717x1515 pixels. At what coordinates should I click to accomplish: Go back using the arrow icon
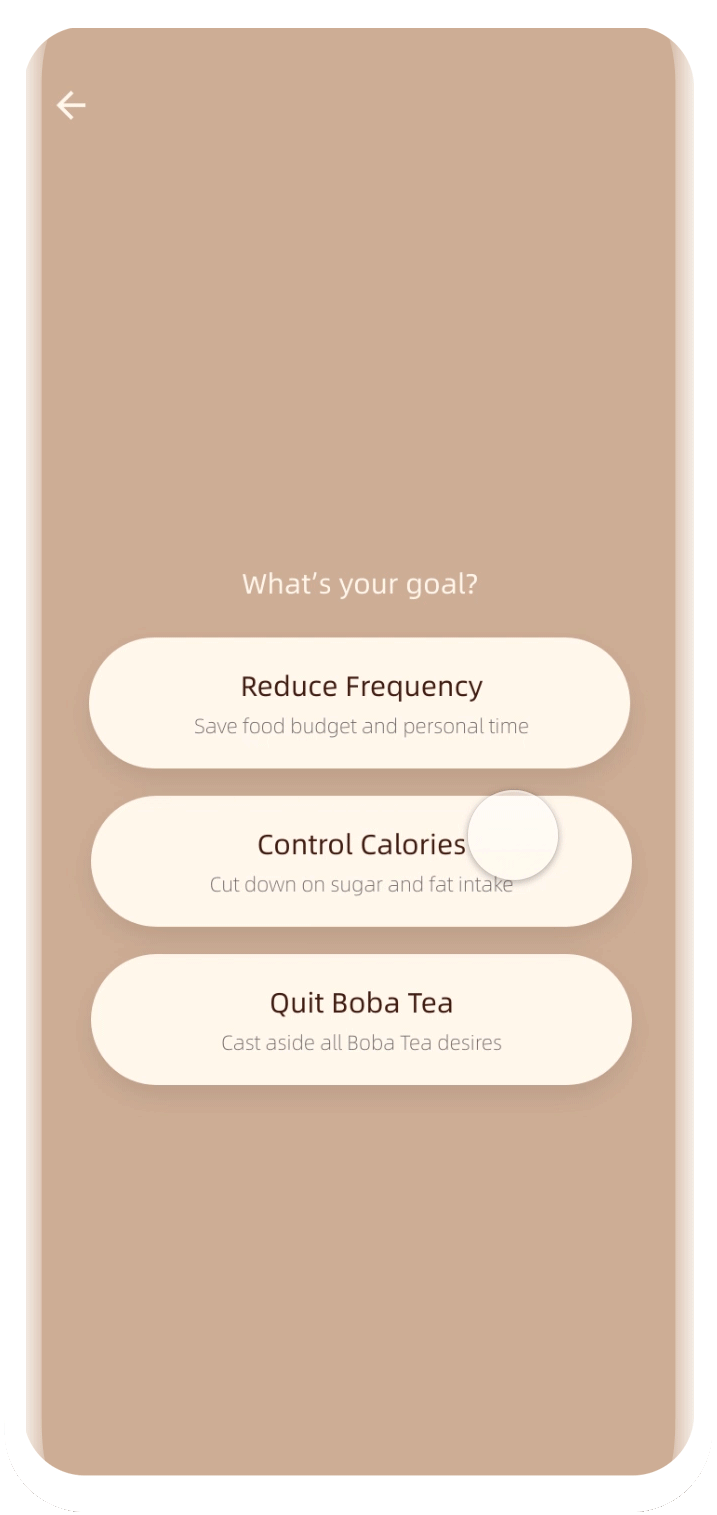(x=71, y=105)
